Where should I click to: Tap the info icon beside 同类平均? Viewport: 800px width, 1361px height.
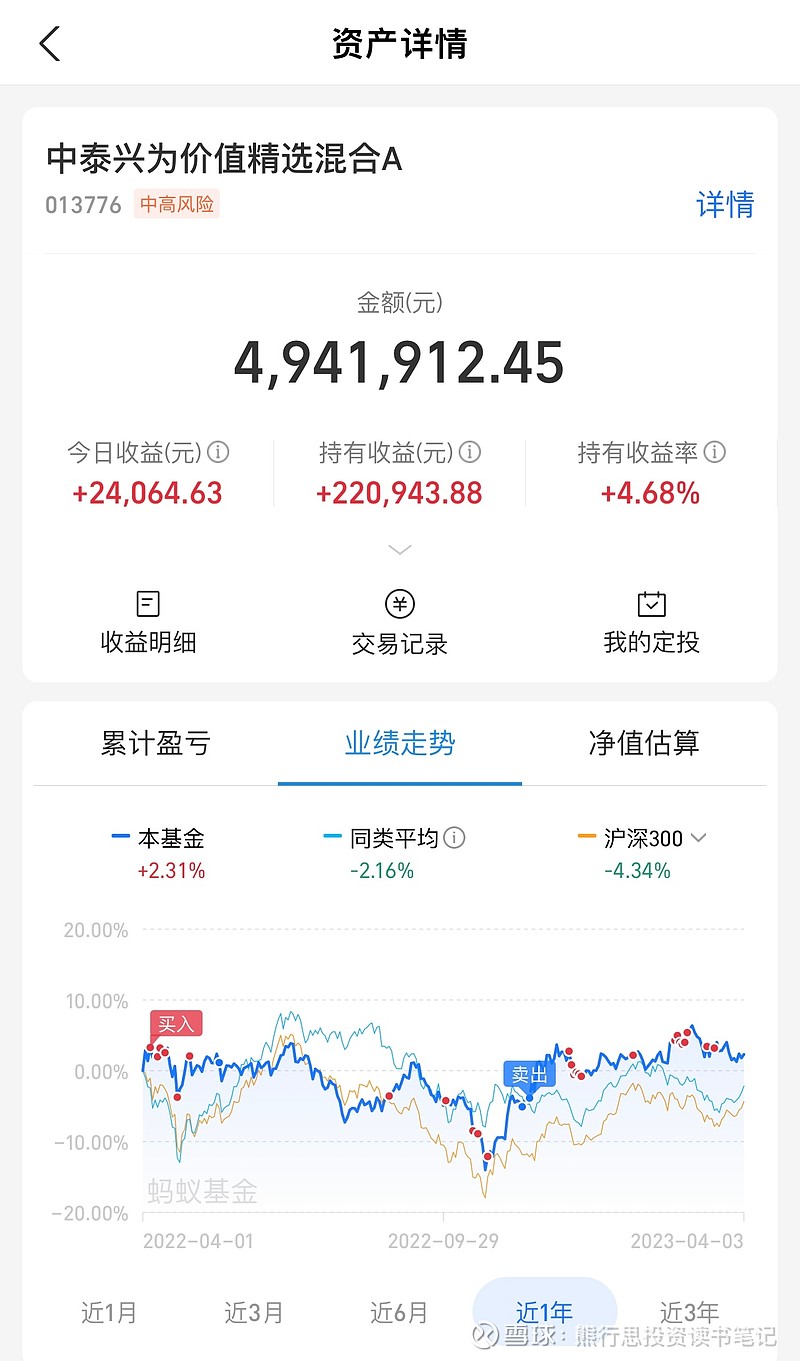tap(454, 838)
